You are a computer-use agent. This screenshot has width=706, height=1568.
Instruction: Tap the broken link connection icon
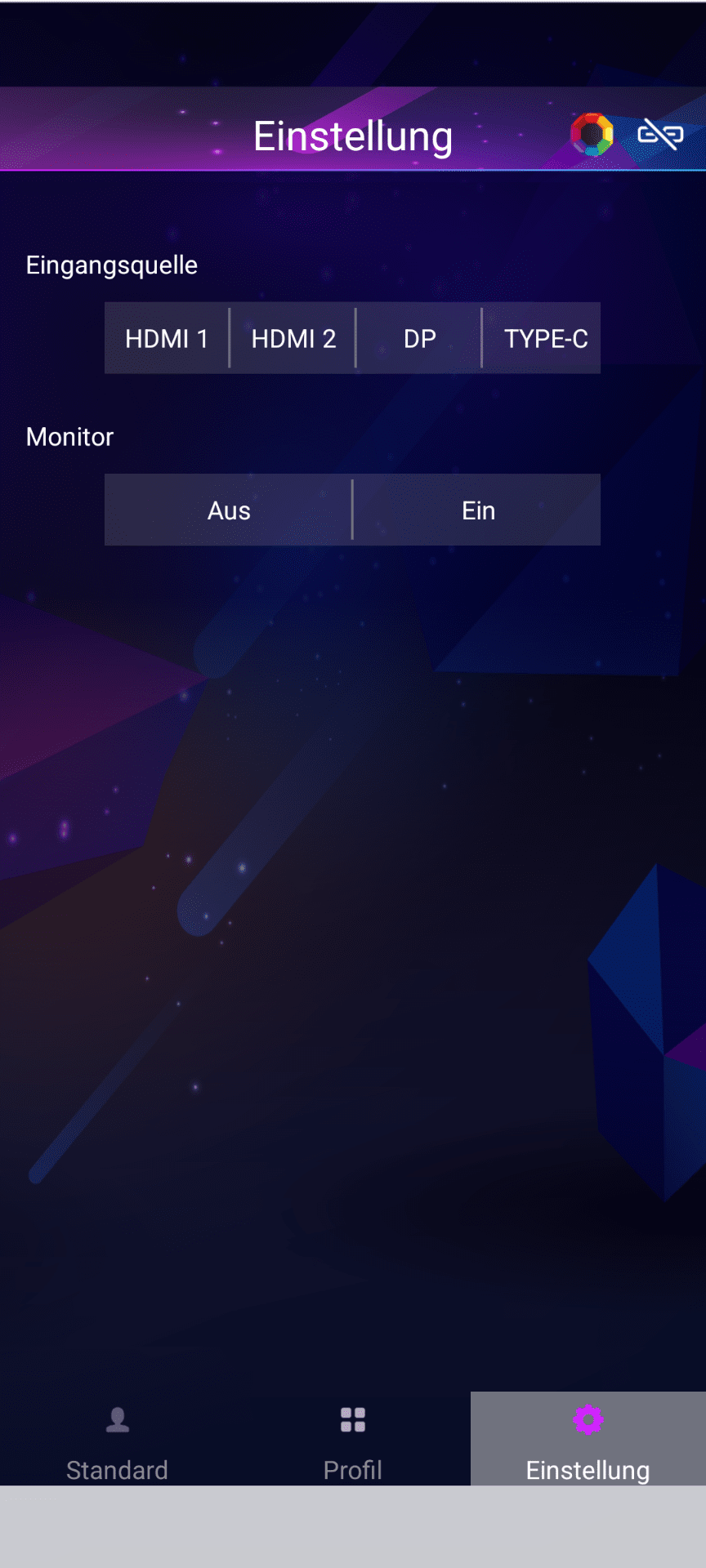(660, 134)
